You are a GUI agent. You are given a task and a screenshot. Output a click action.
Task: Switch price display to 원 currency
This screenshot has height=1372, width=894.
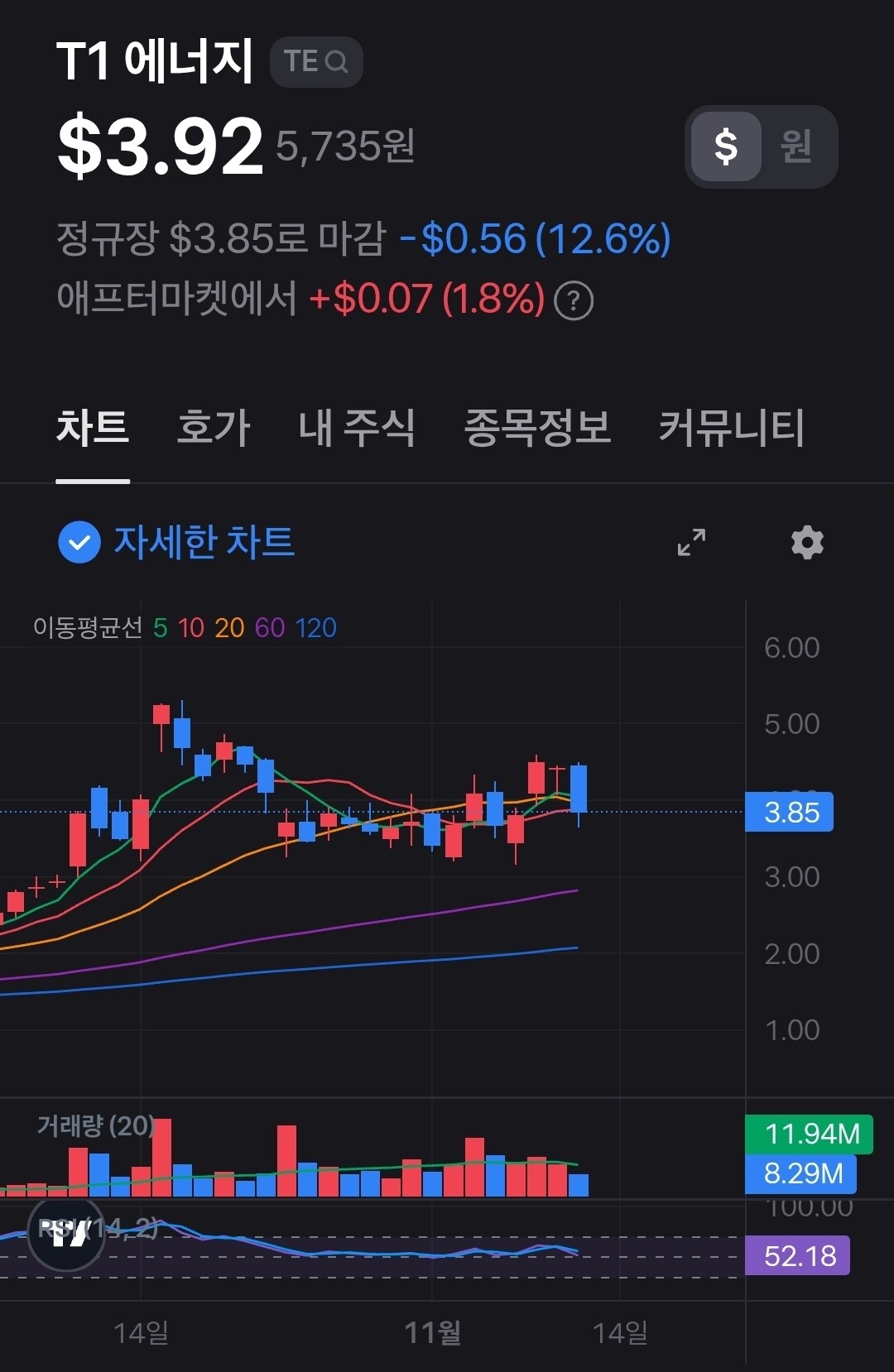(x=796, y=146)
